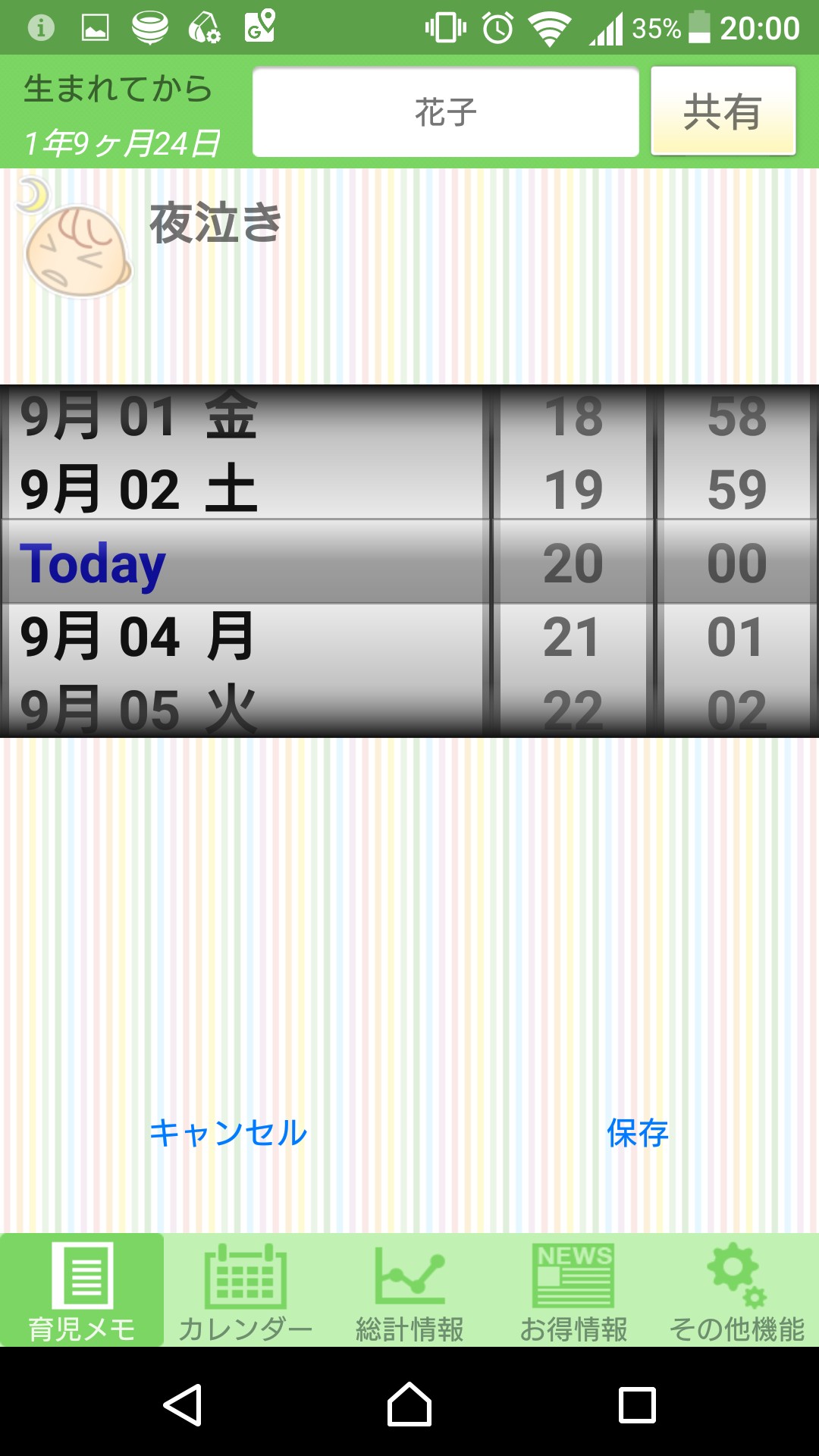Image resolution: width=819 pixels, height=1456 pixels.
Task: Select 9月 04 月 in date picker
Action: tap(243, 637)
